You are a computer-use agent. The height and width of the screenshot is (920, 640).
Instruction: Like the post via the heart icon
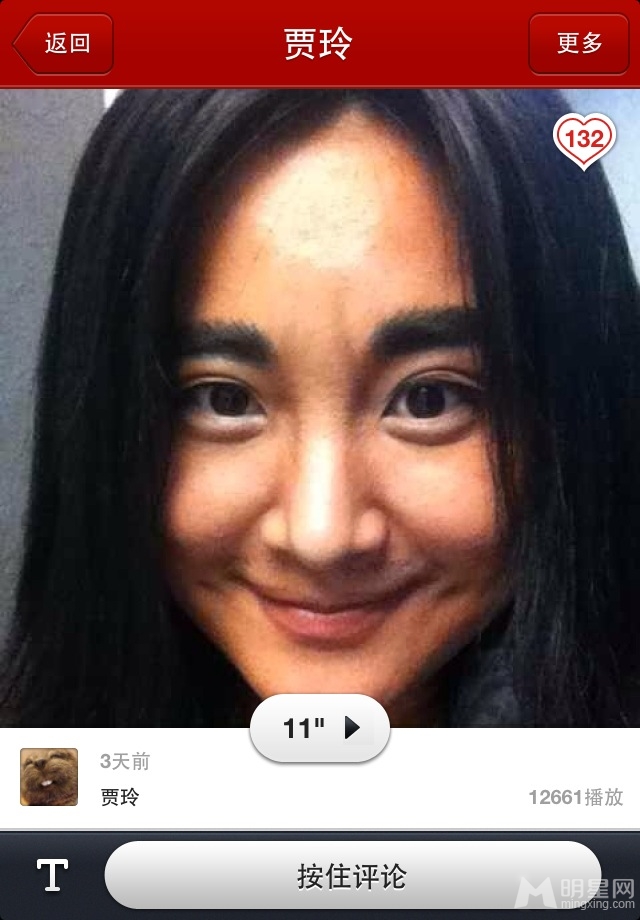pos(581,141)
